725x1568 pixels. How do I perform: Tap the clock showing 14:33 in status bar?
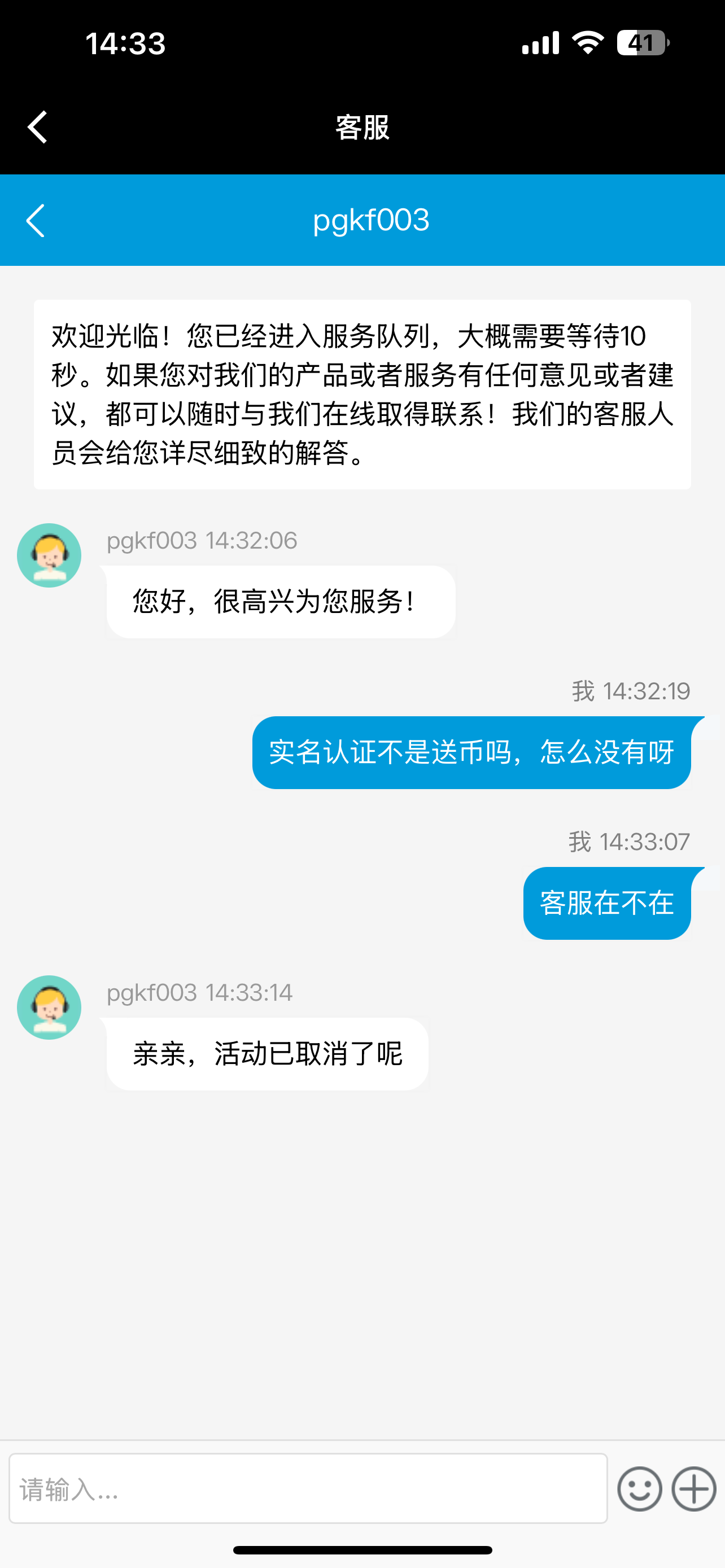(x=124, y=41)
